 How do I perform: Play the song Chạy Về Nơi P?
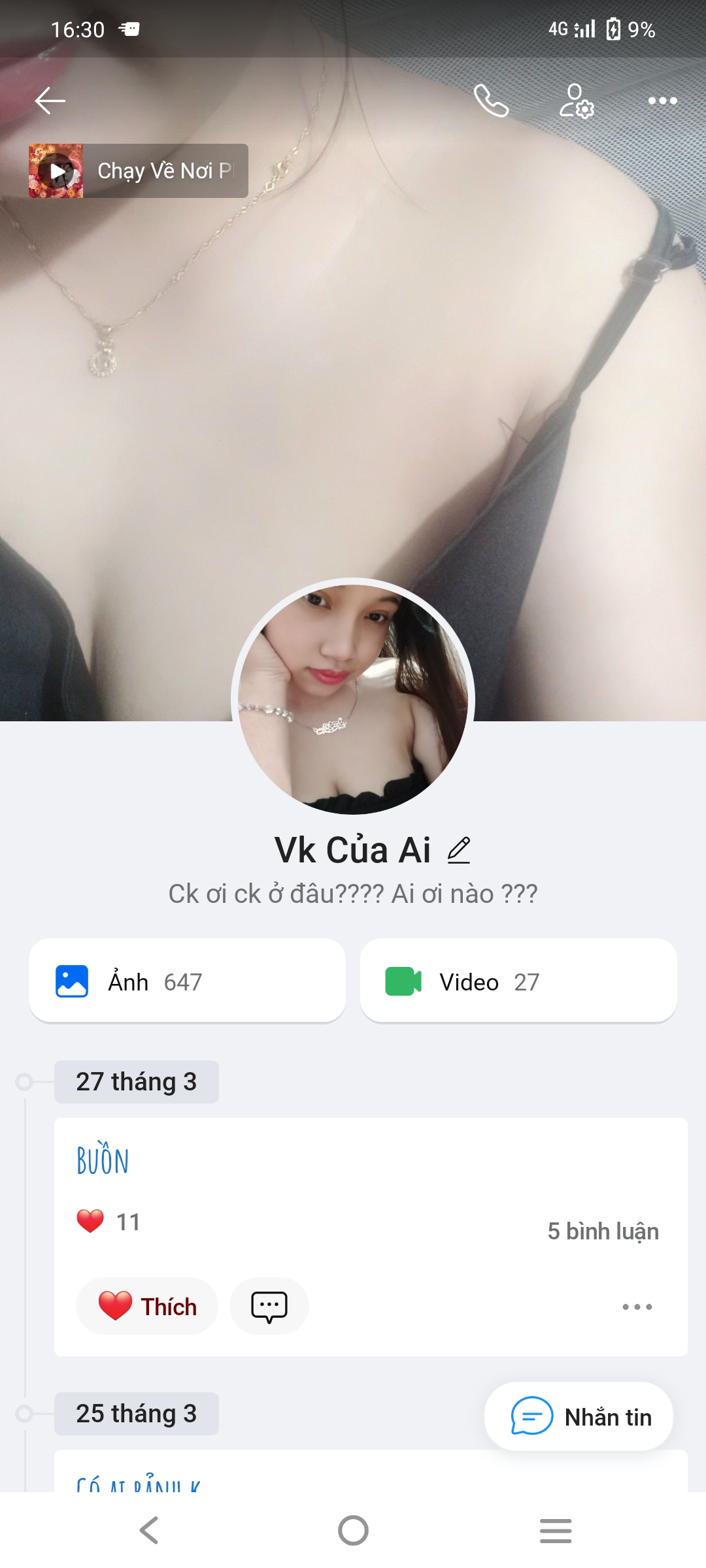point(56,171)
